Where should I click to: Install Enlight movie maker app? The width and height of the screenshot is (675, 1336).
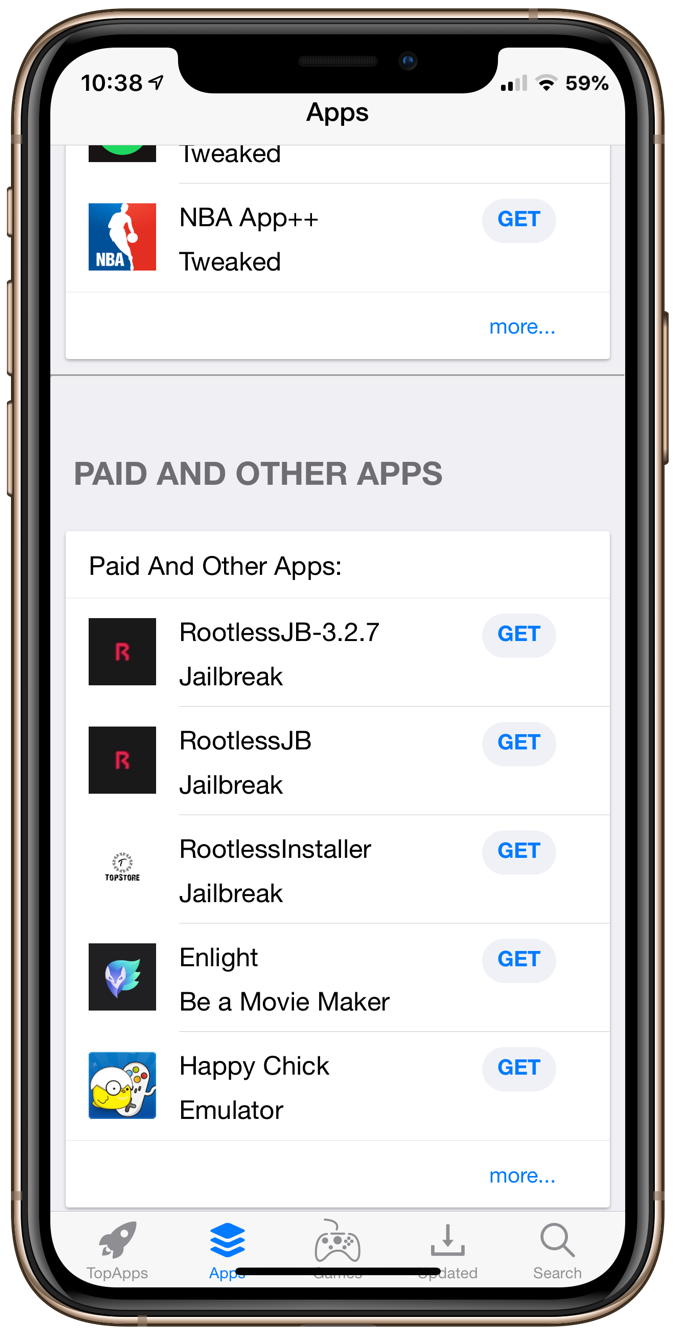pos(518,959)
